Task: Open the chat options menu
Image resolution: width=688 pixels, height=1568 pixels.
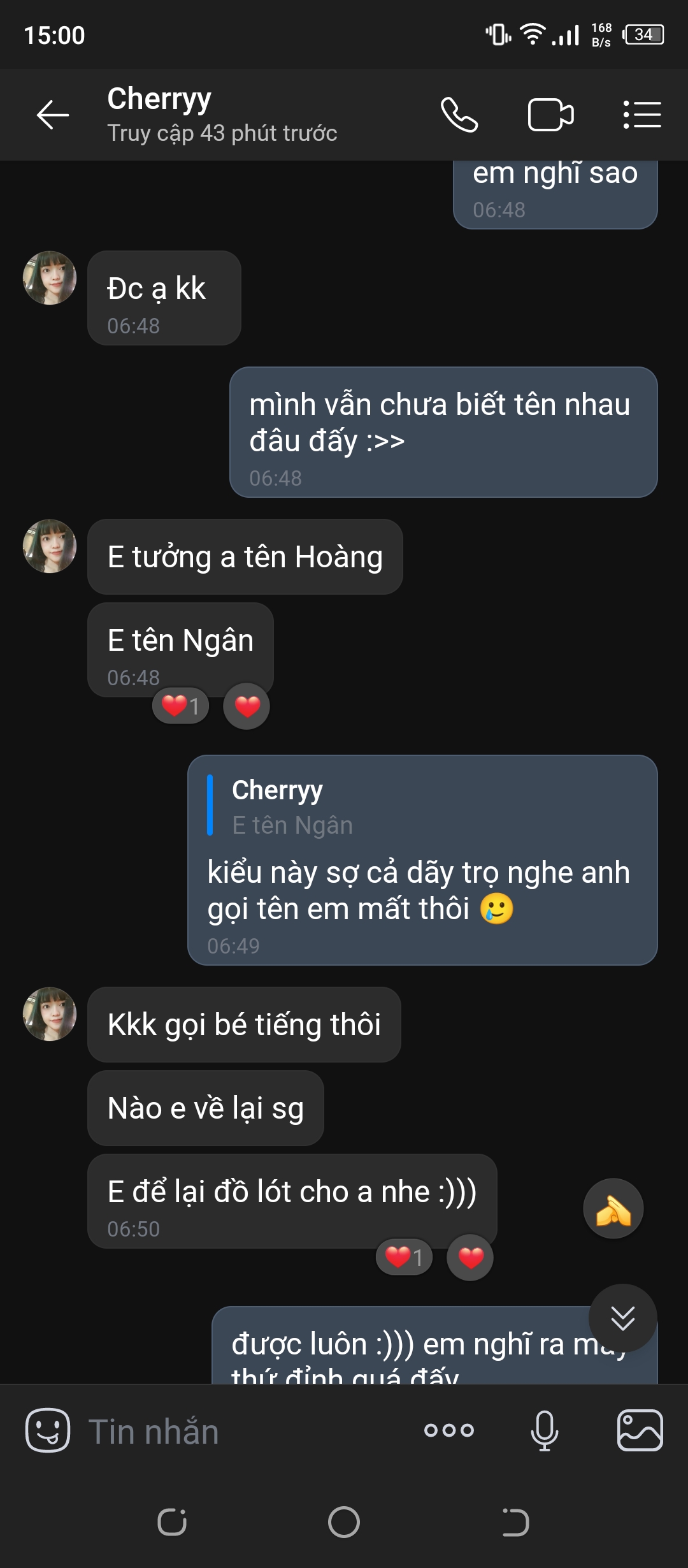Action: [641, 115]
